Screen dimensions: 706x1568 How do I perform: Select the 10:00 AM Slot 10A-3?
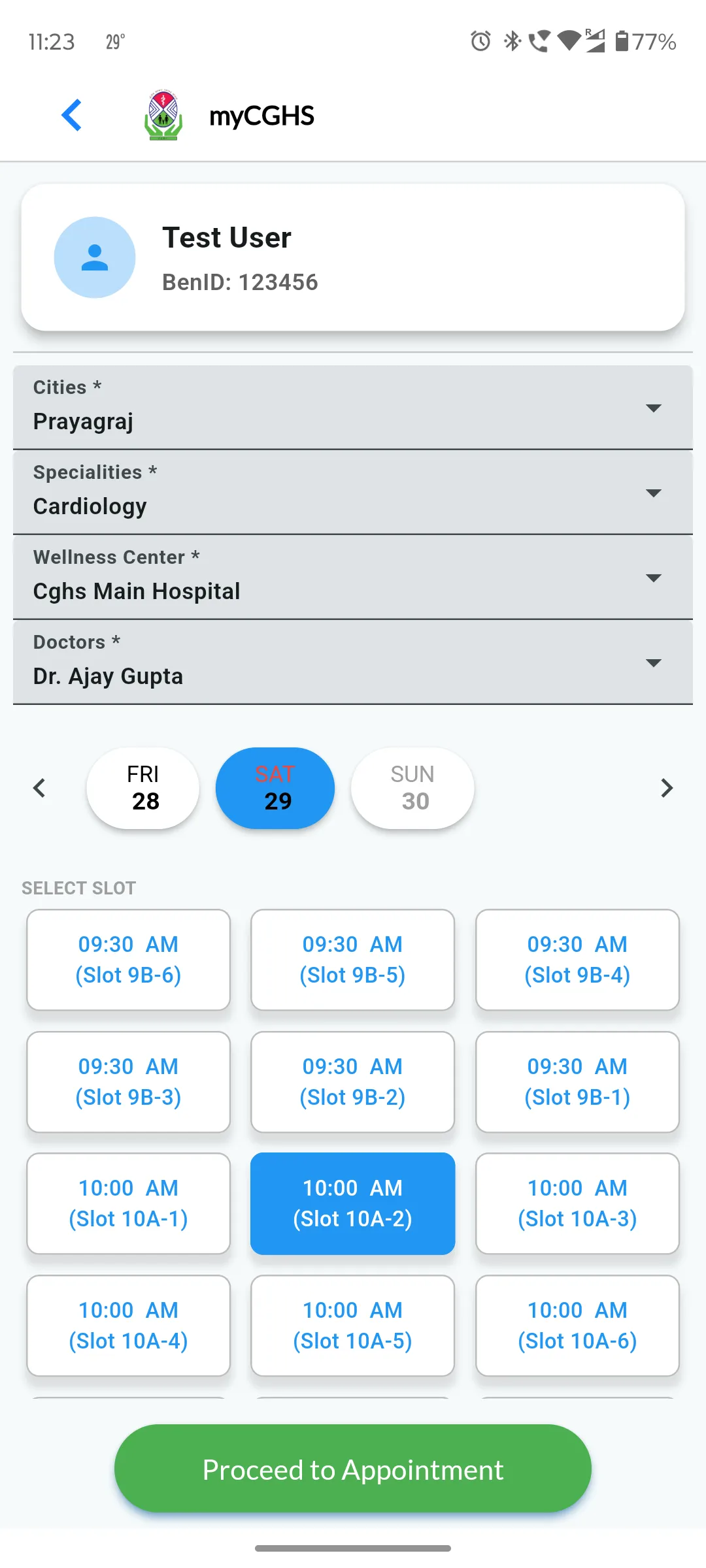point(577,1203)
